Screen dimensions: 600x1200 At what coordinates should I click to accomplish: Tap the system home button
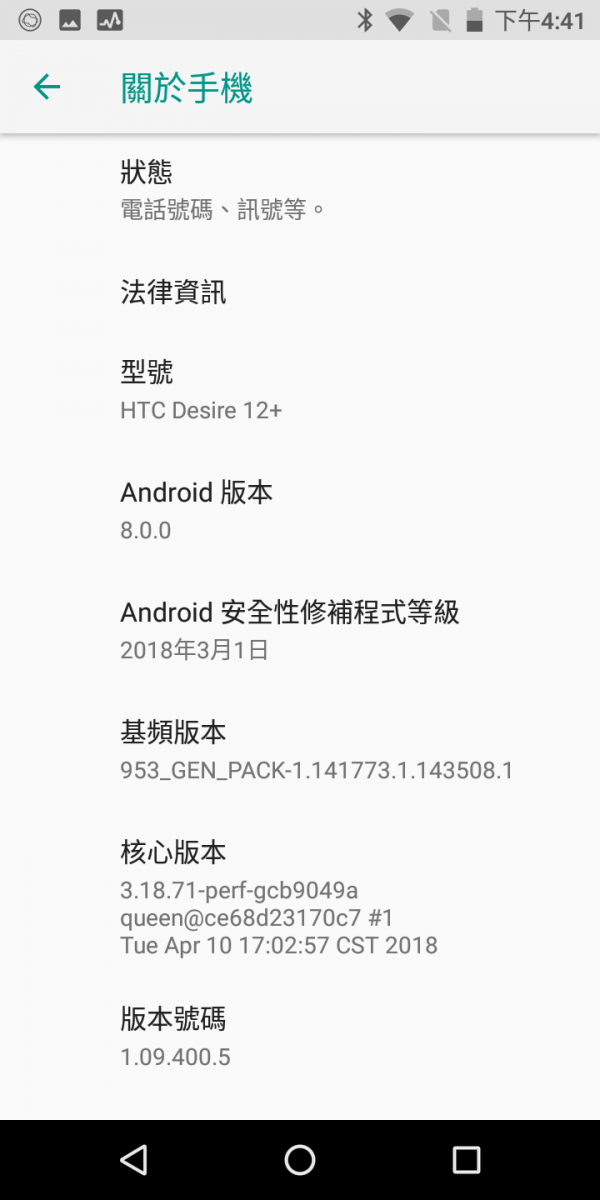300,1159
